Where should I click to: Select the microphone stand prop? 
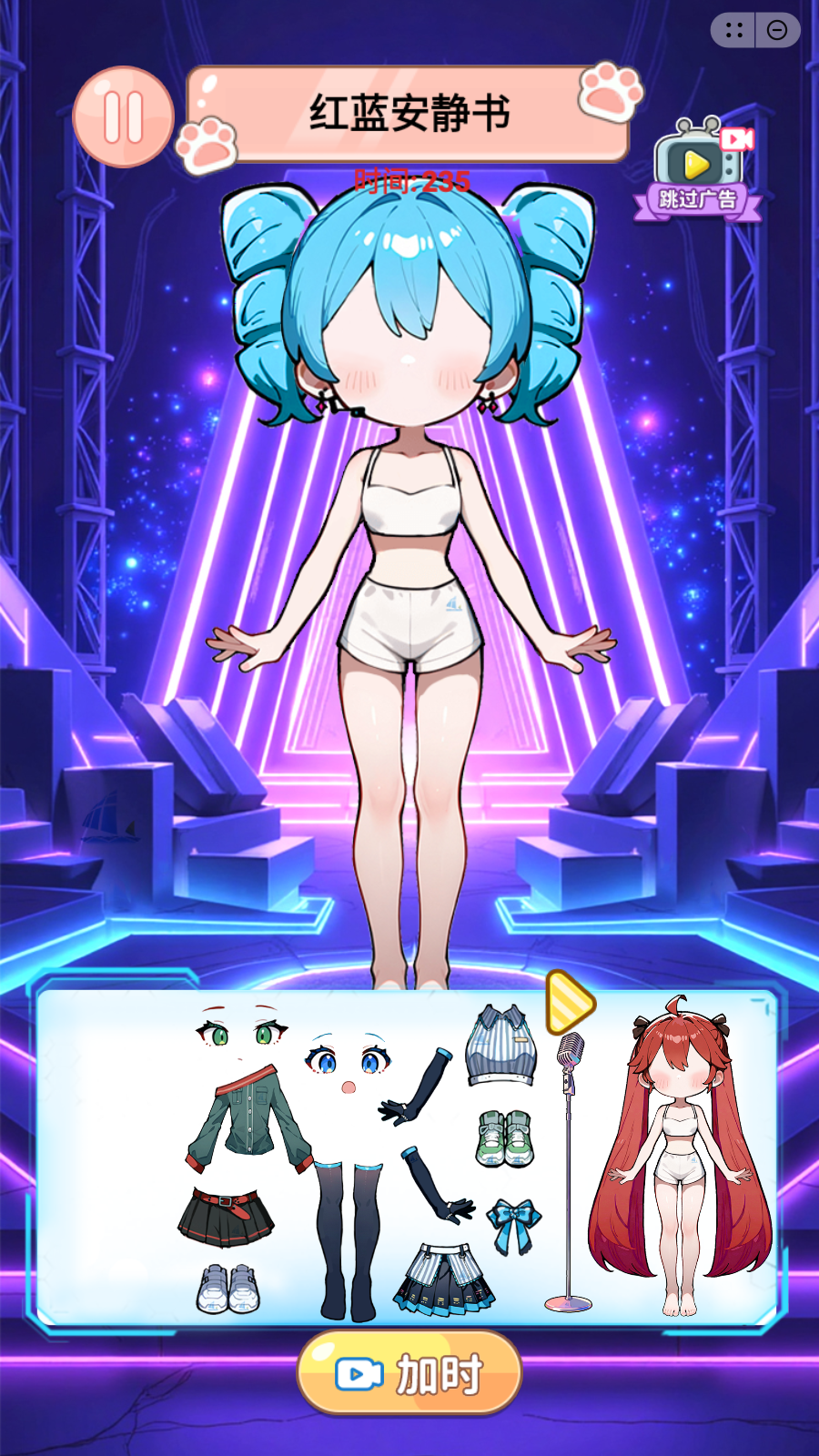(570, 1174)
